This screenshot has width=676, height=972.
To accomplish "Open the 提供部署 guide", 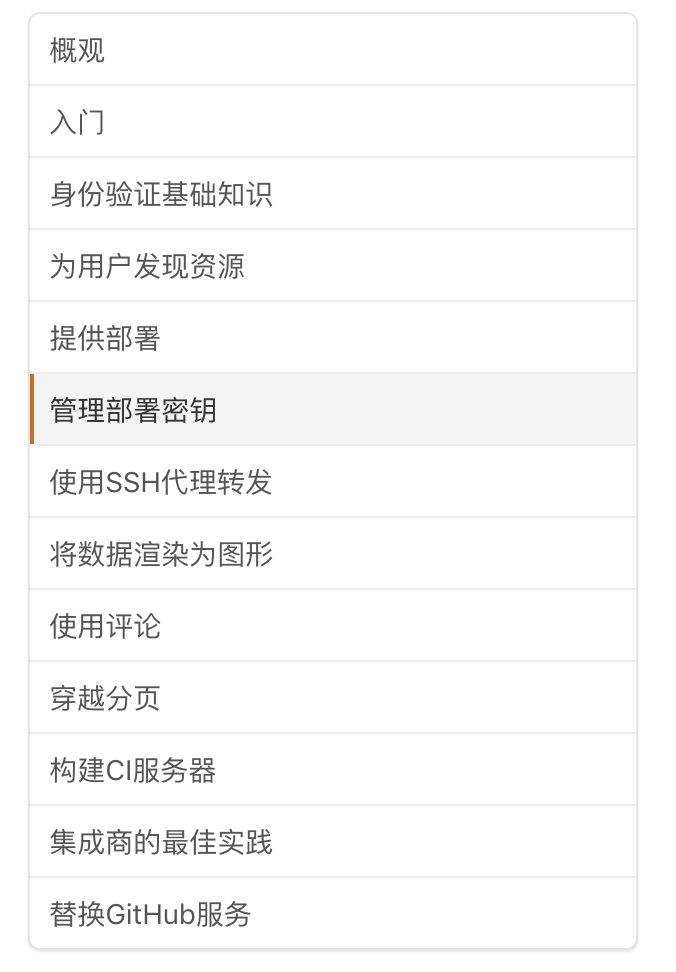I will tap(105, 338).
